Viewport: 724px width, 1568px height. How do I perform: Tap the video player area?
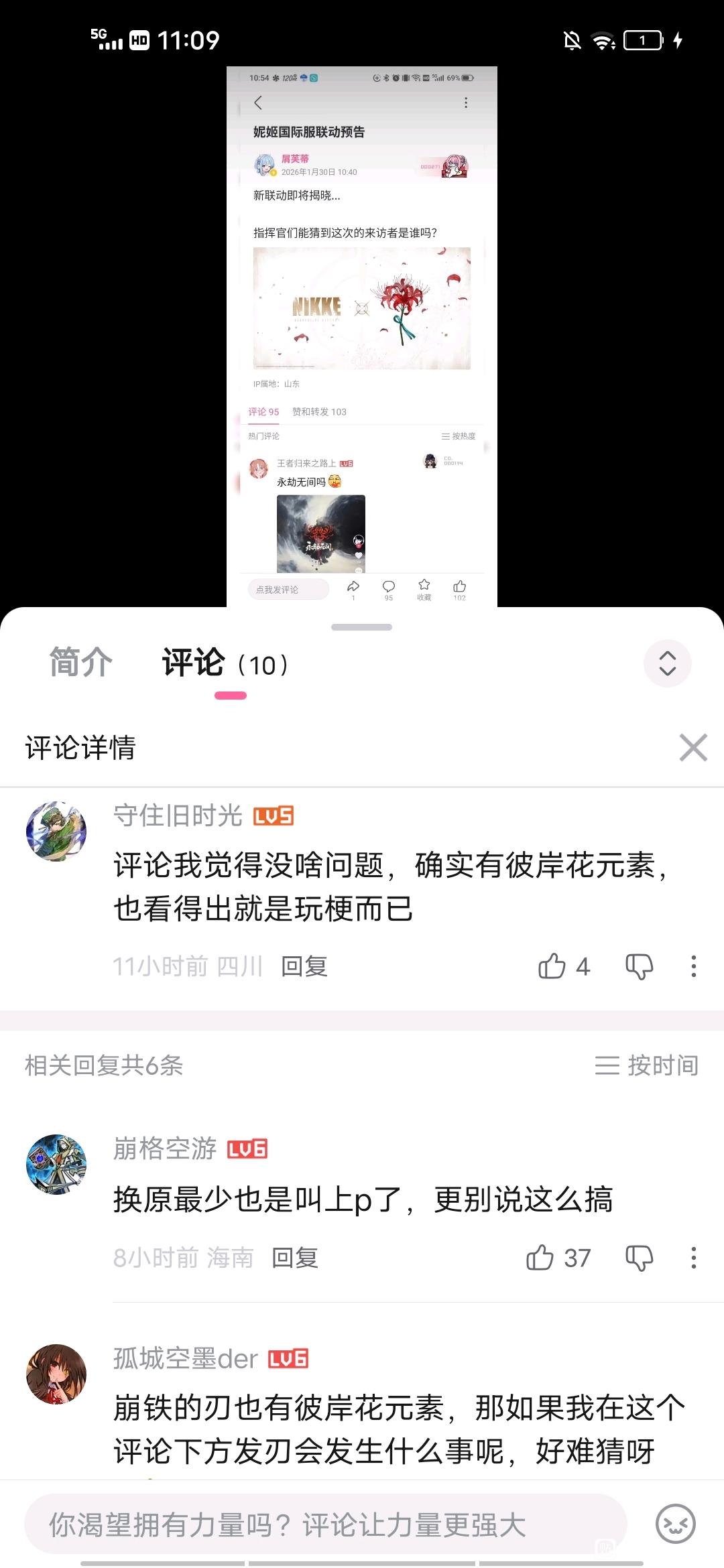tap(362, 335)
